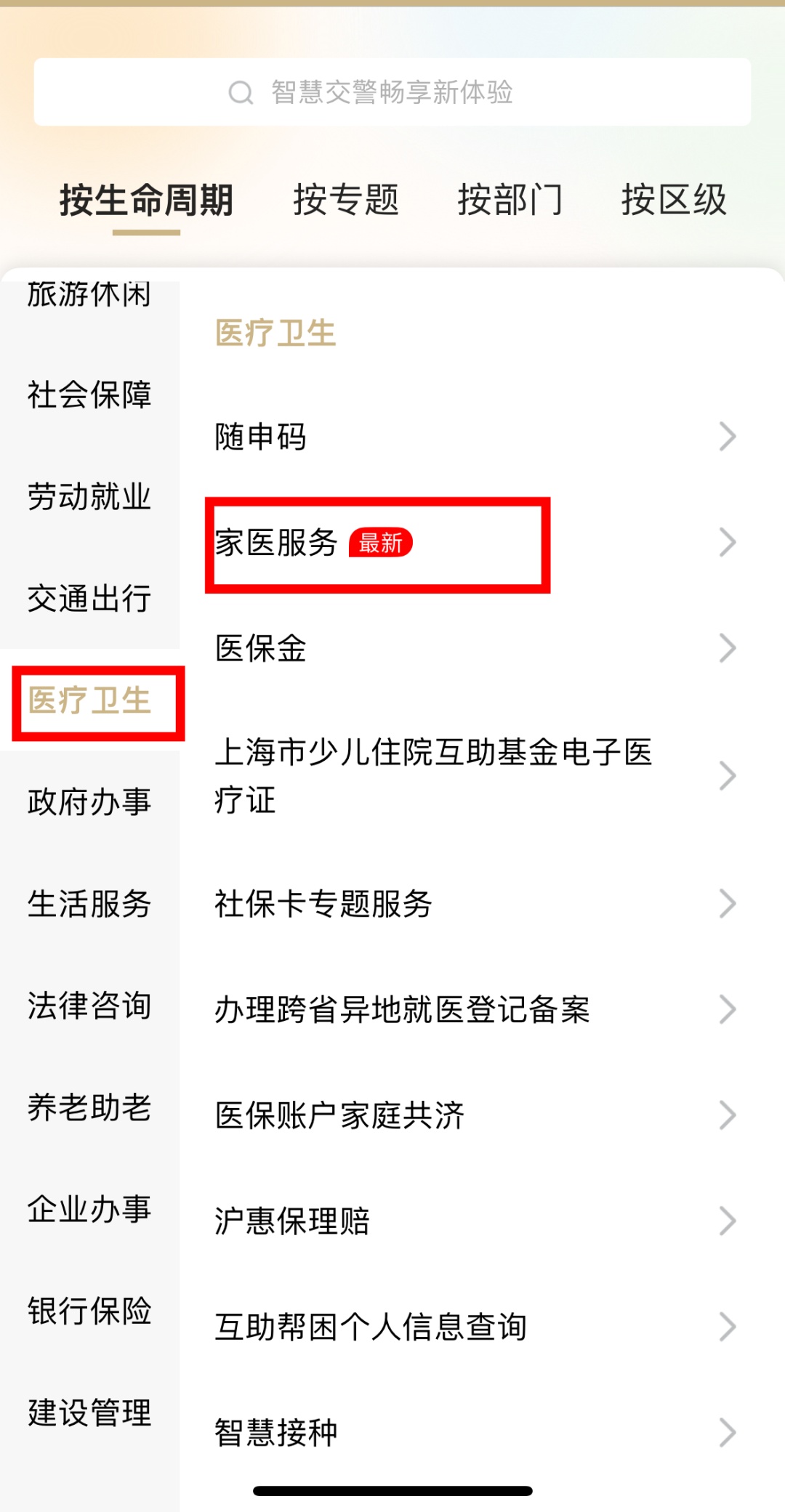Open 沪惠保理赔 service
This screenshot has width=785, height=1512.
(x=477, y=1221)
